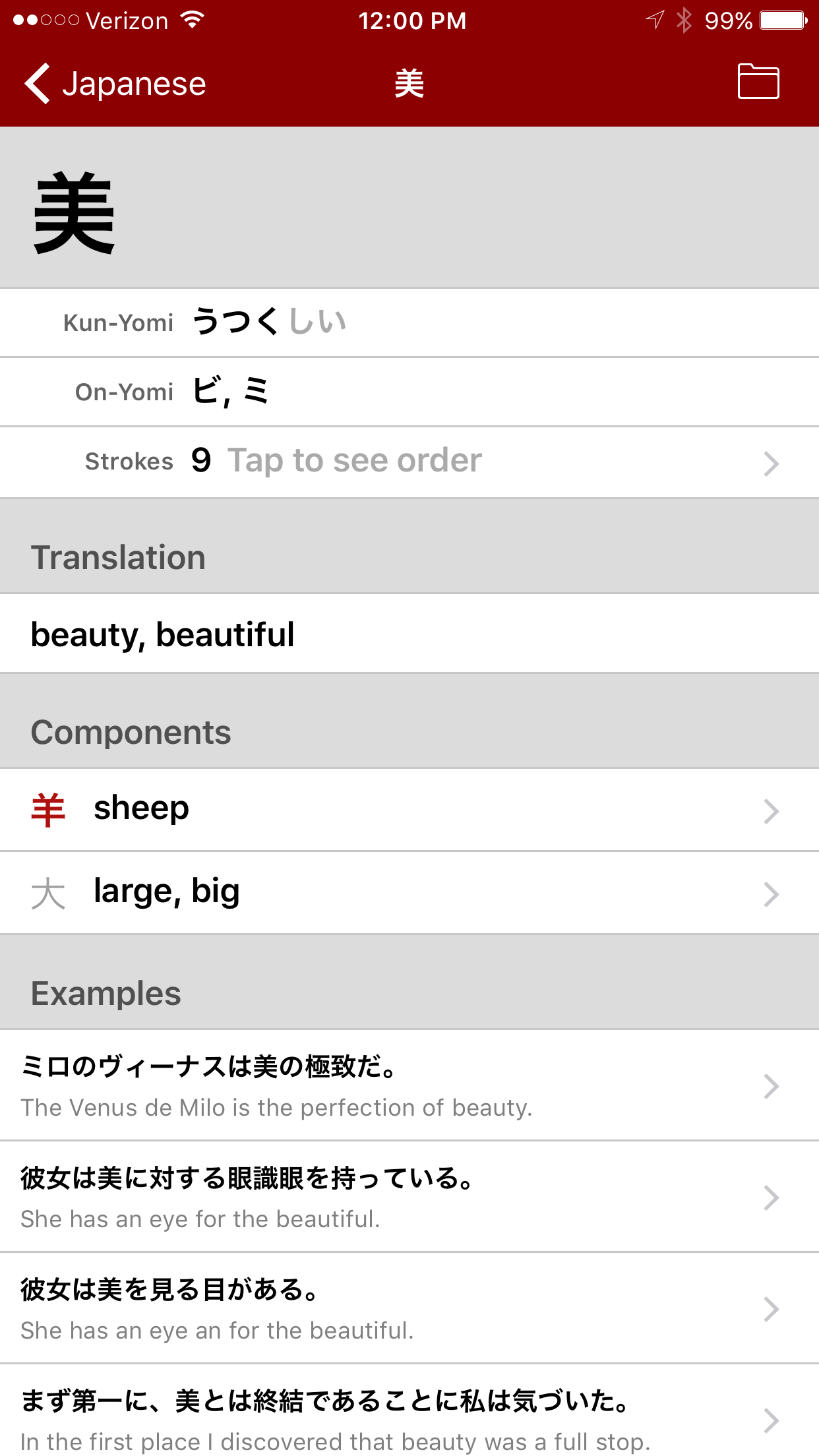This screenshot has height=1456, width=819.
Task: View example "She has an eye for the beautiful."
Action: [409, 1197]
